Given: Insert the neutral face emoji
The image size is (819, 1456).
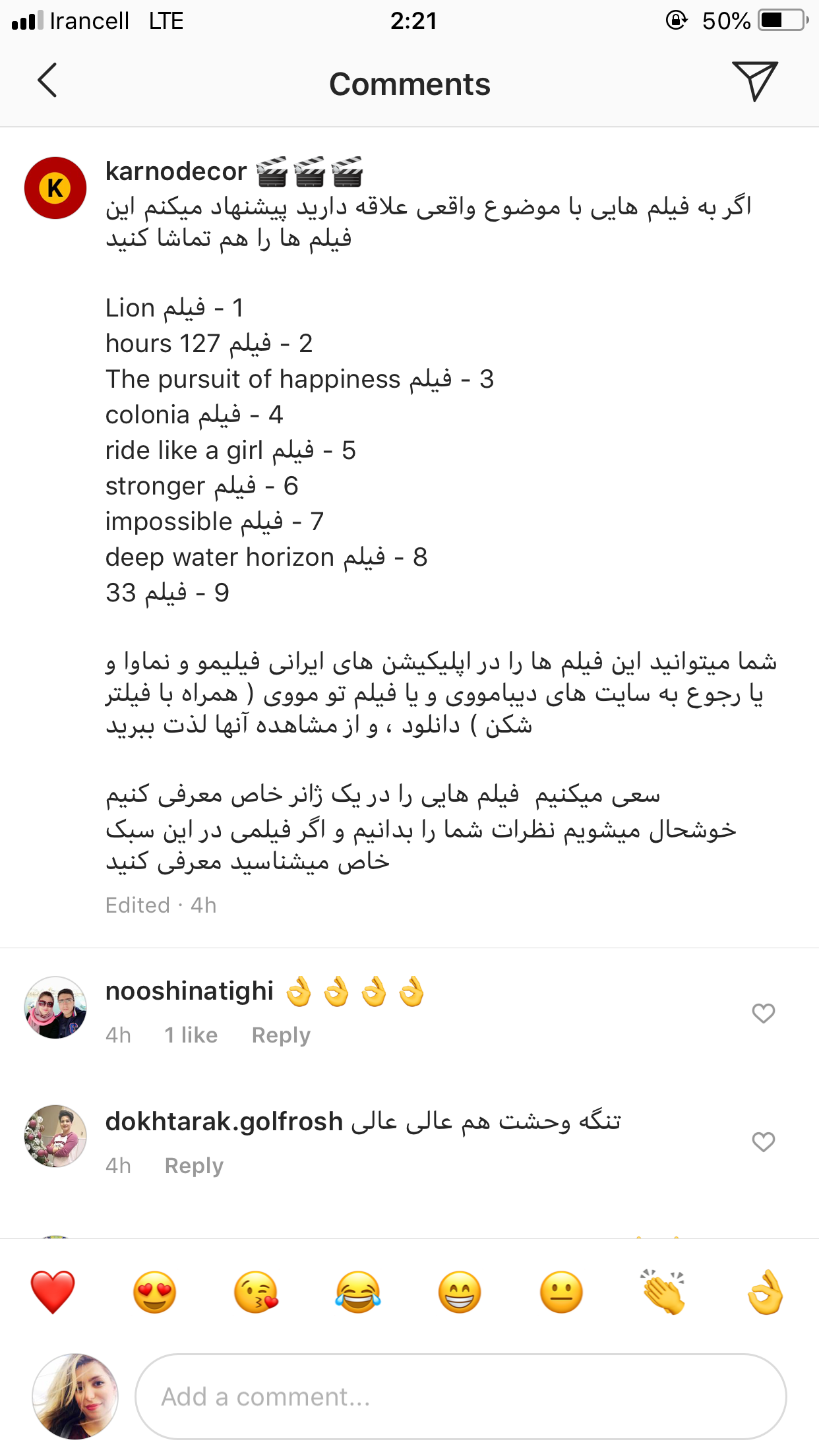Looking at the screenshot, I should tap(561, 1292).
